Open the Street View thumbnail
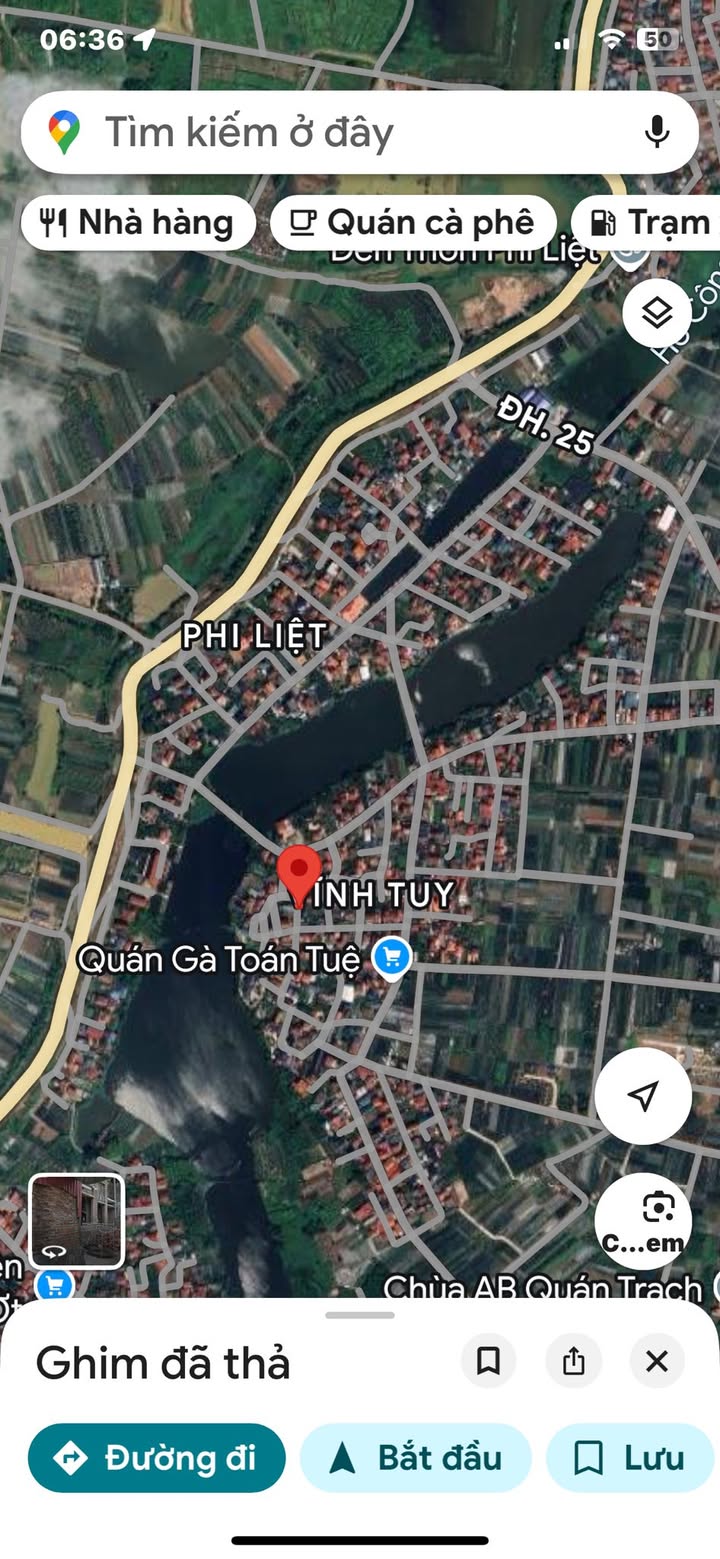This screenshot has width=720, height=1559. [x=77, y=1221]
